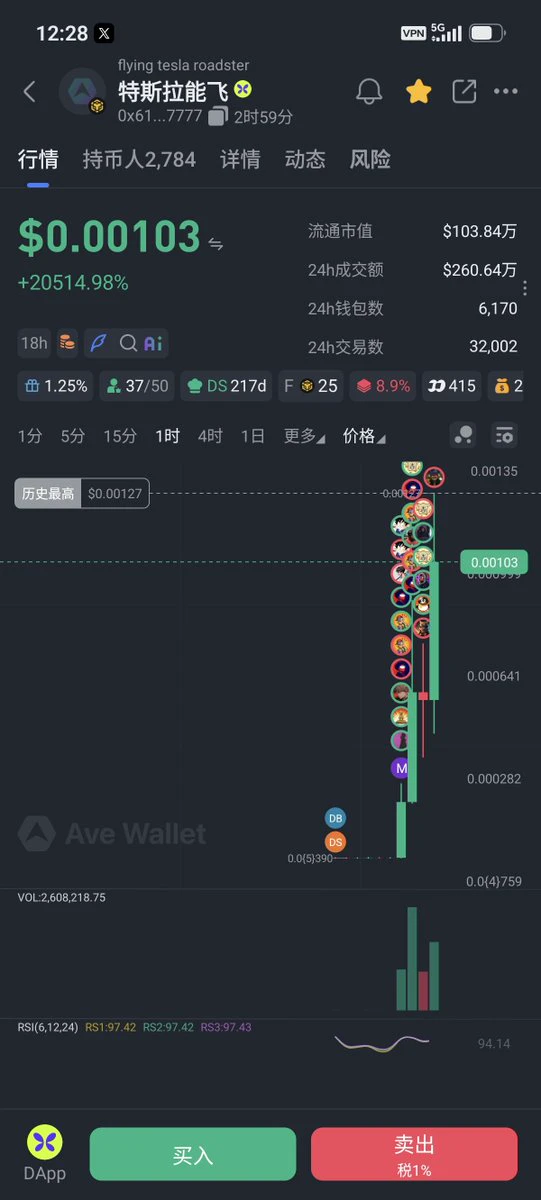The height and width of the screenshot is (1200, 541).
Task: Open chart settings icon
Action: coord(505,435)
